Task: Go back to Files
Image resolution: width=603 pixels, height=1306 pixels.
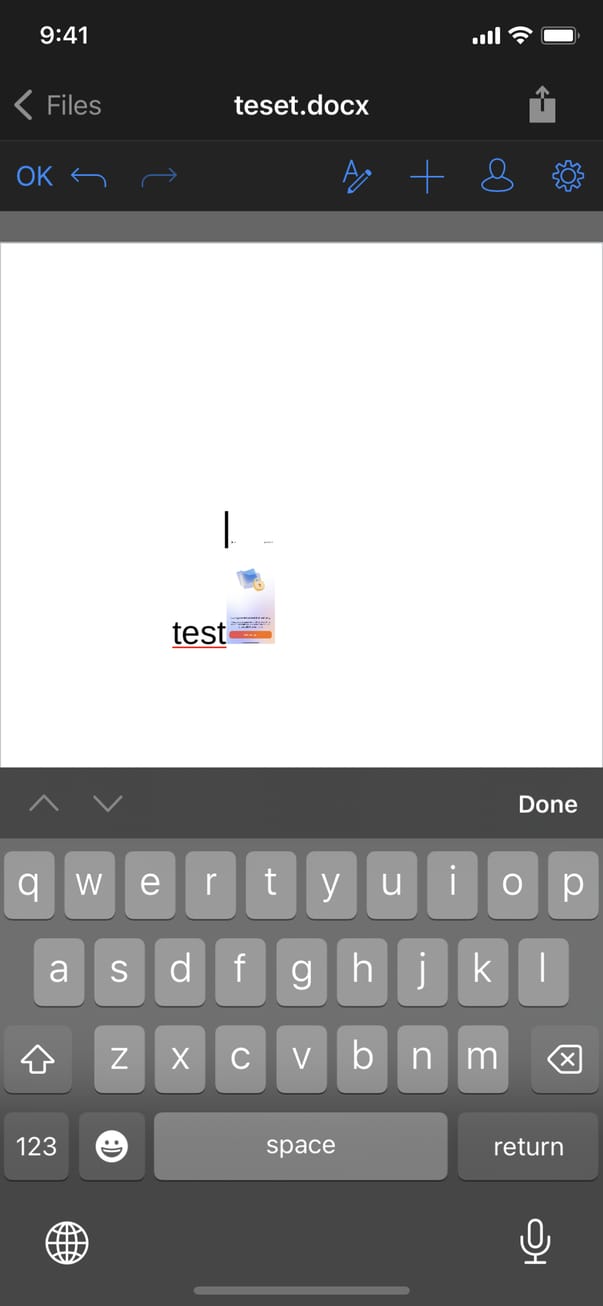Action: pyautogui.click(x=58, y=105)
